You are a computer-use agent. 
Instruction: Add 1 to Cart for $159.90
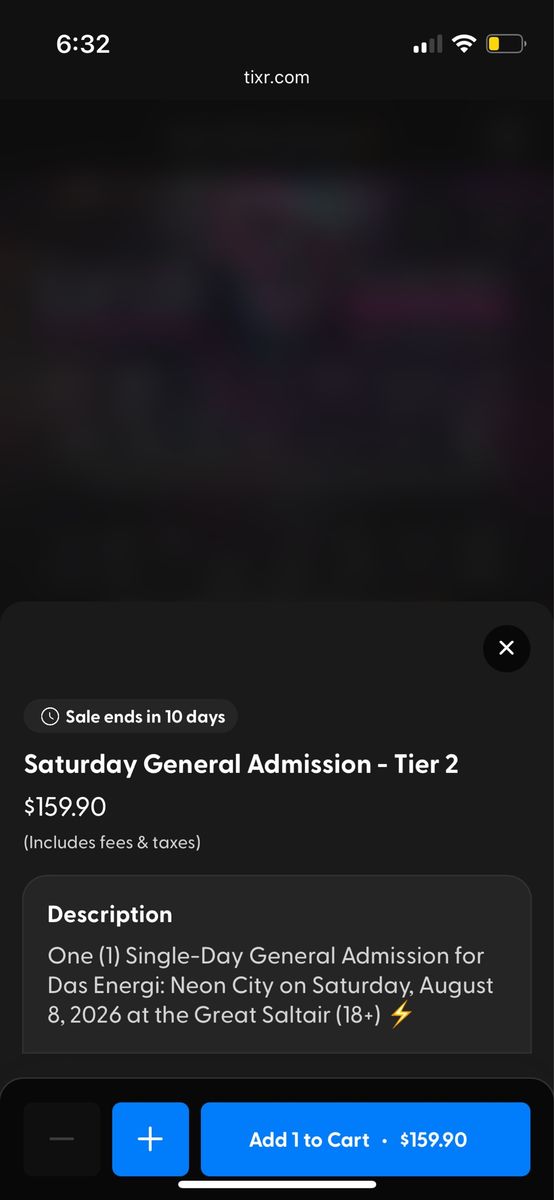pyautogui.click(x=365, y=1139)
